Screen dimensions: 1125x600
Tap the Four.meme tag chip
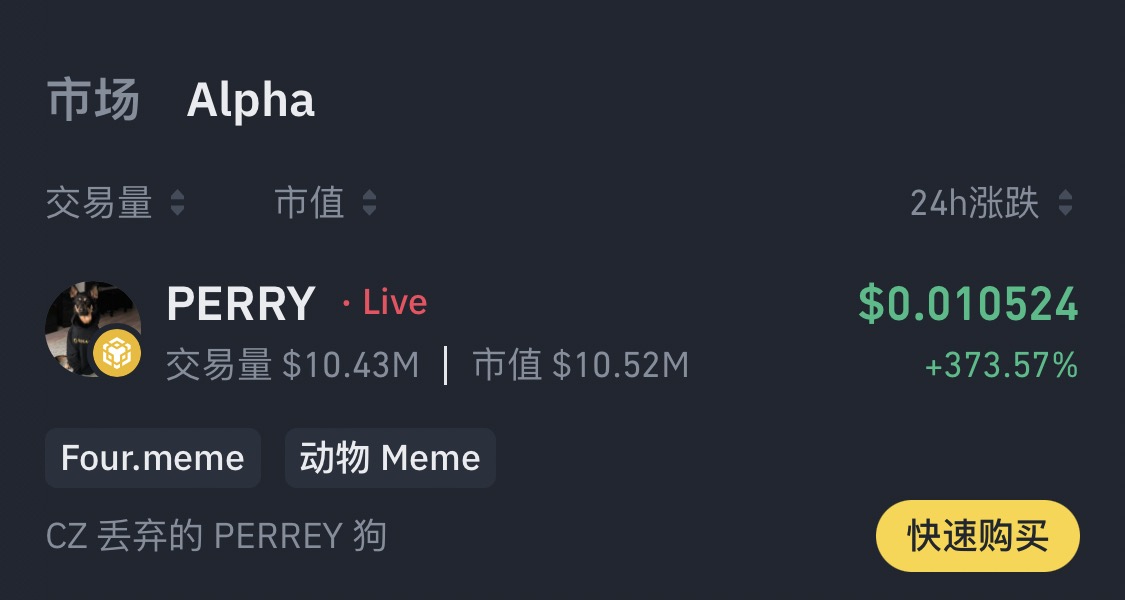(x=153, y=458)
